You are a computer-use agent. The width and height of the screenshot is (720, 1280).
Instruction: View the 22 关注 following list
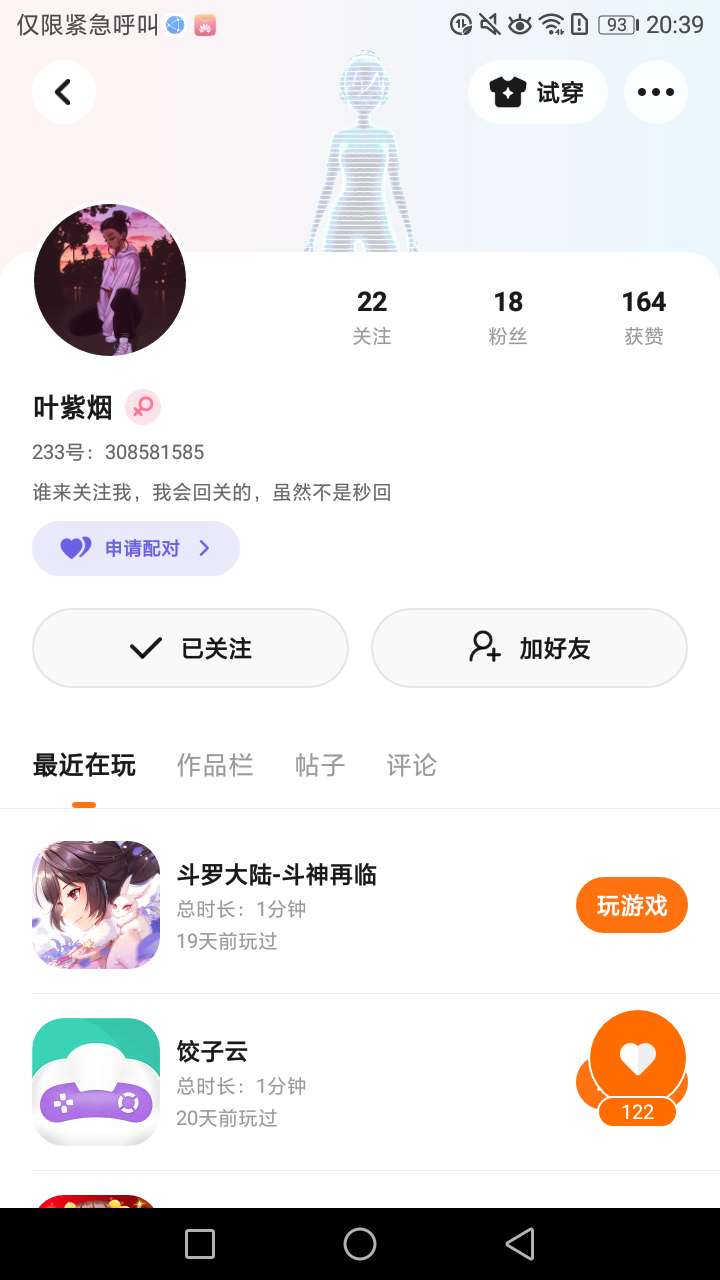(x=371, y=316)
